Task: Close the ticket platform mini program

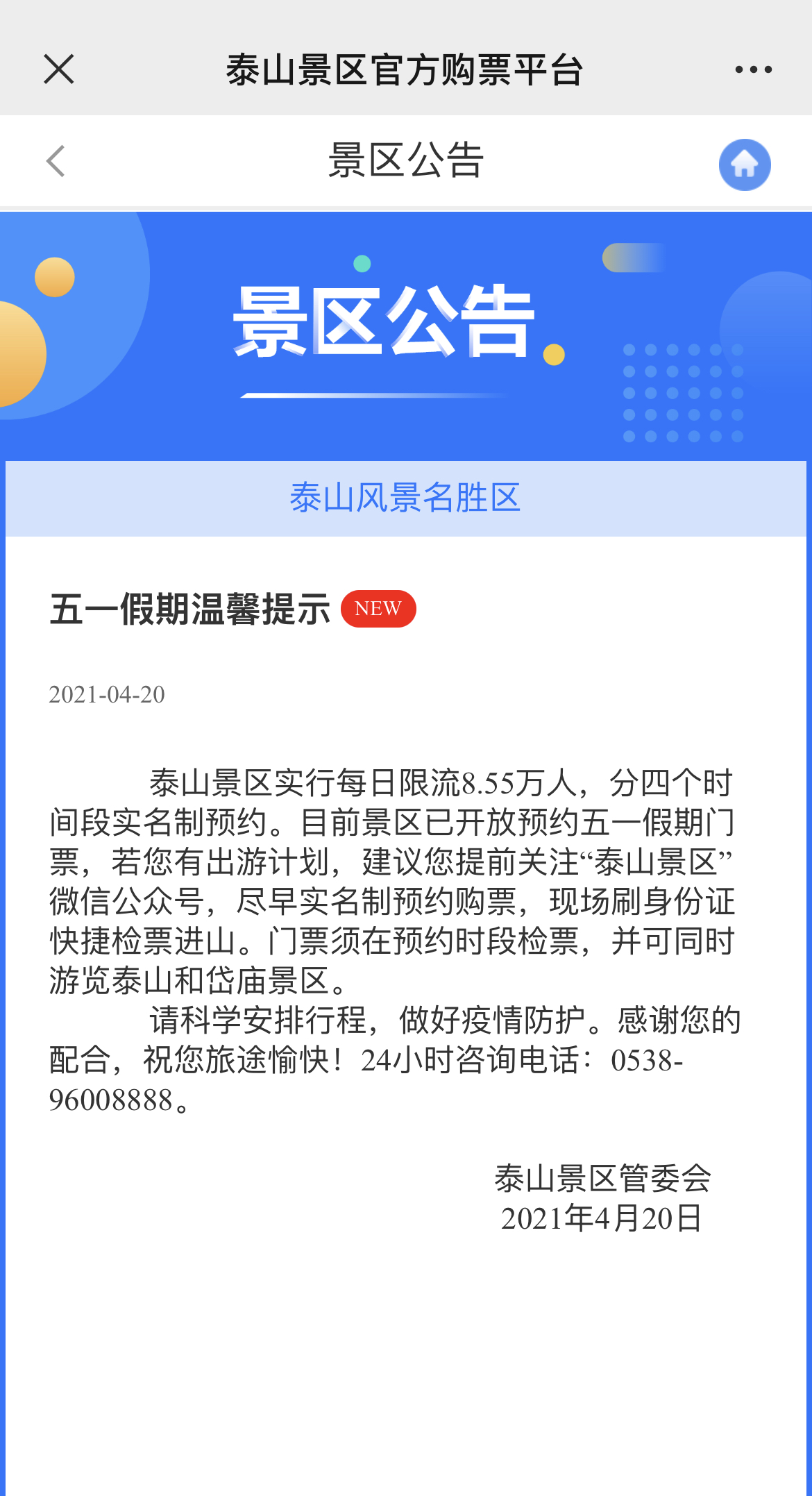Action: coord(59,69)
